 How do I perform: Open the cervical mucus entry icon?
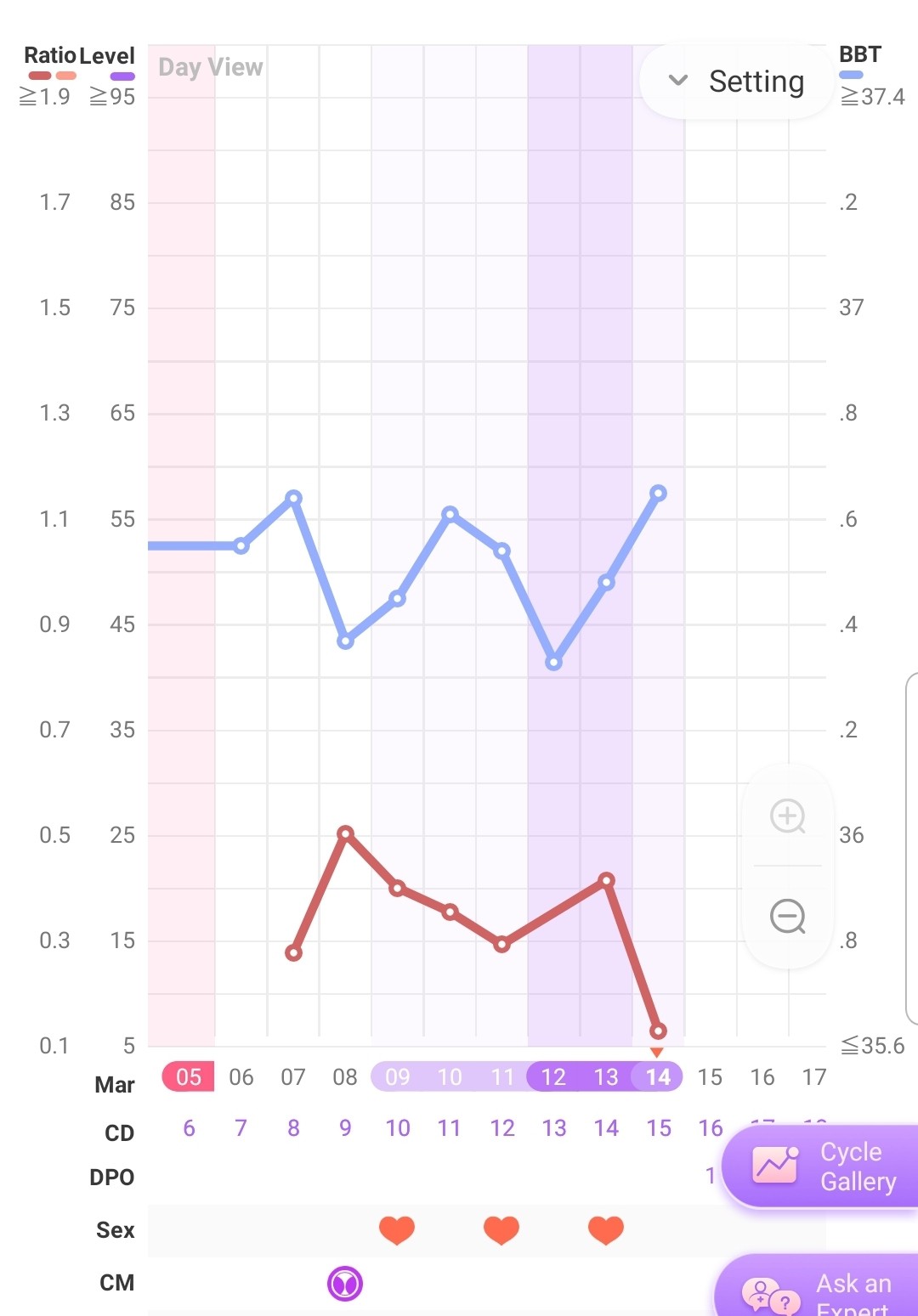click(x=345, y=1283)
